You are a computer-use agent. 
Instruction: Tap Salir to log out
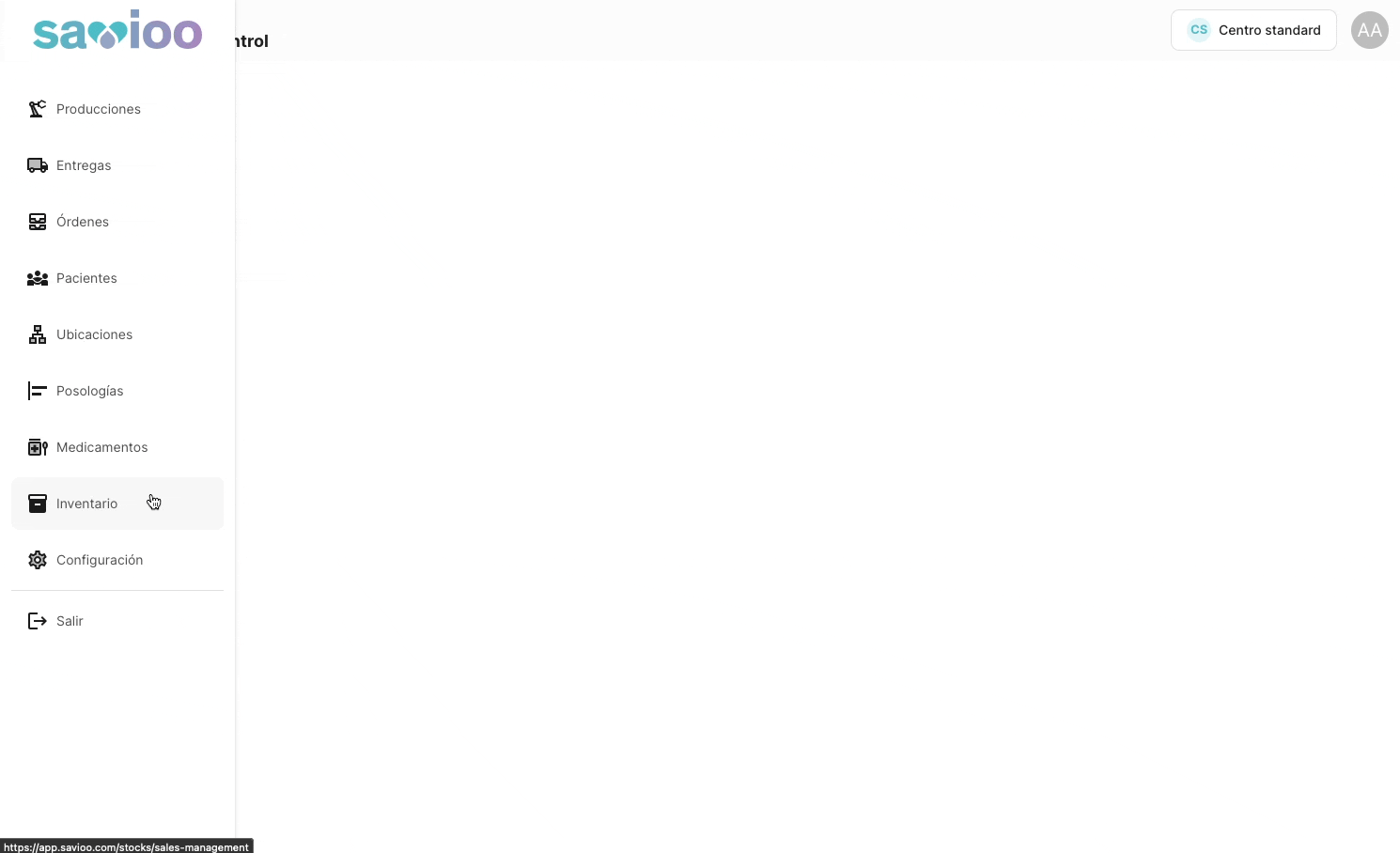tap(70, 621)
